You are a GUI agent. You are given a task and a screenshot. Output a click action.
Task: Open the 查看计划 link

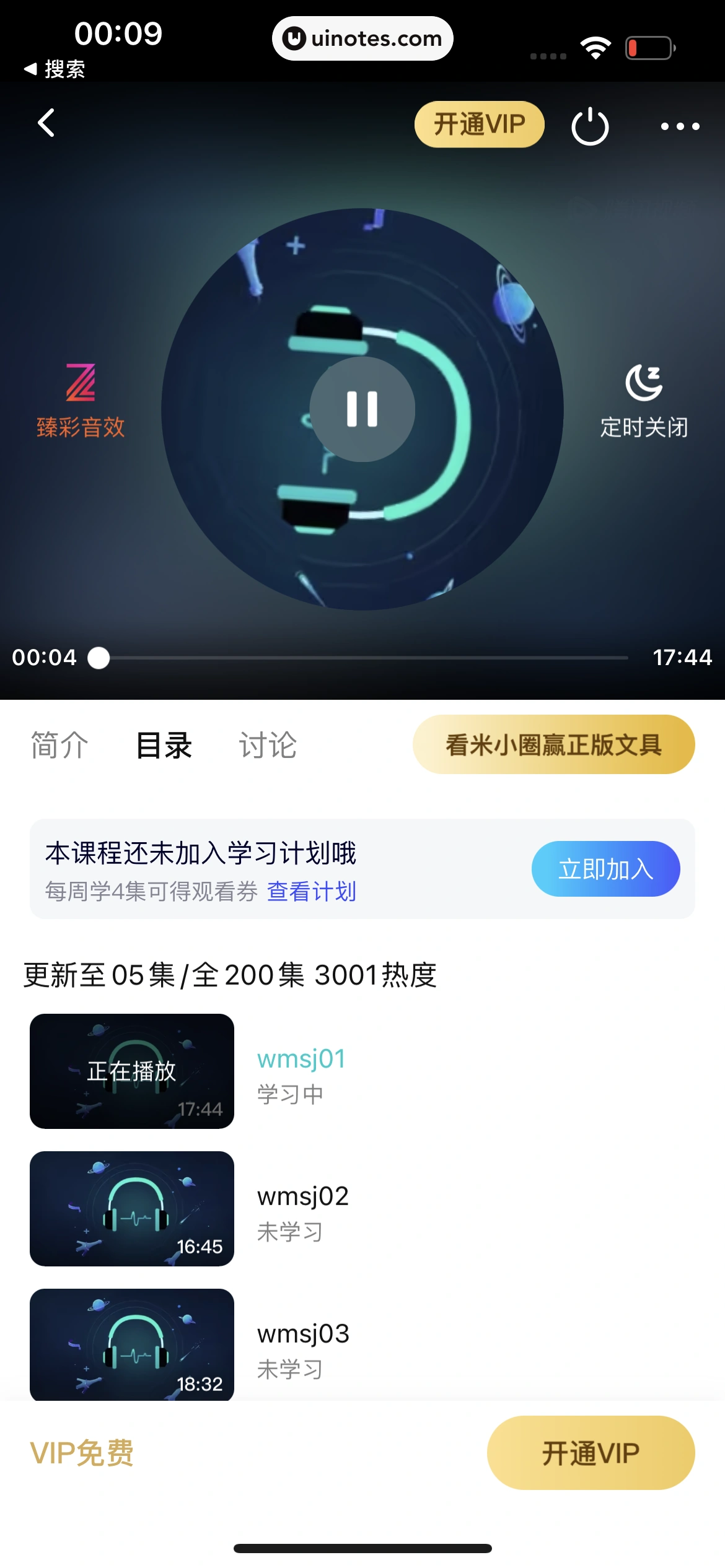pos(311,892)
